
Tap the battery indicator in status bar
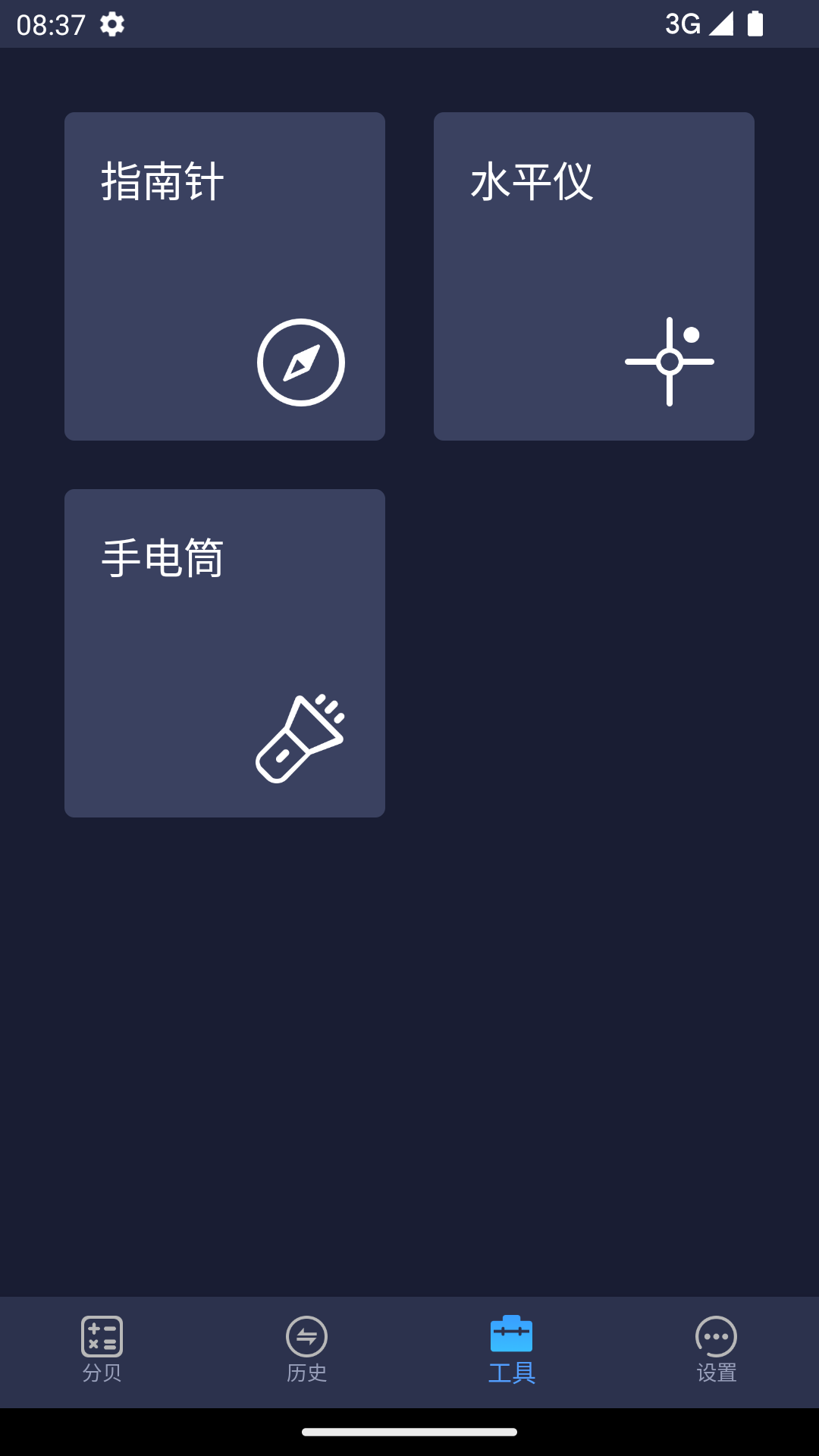(755, 23)
